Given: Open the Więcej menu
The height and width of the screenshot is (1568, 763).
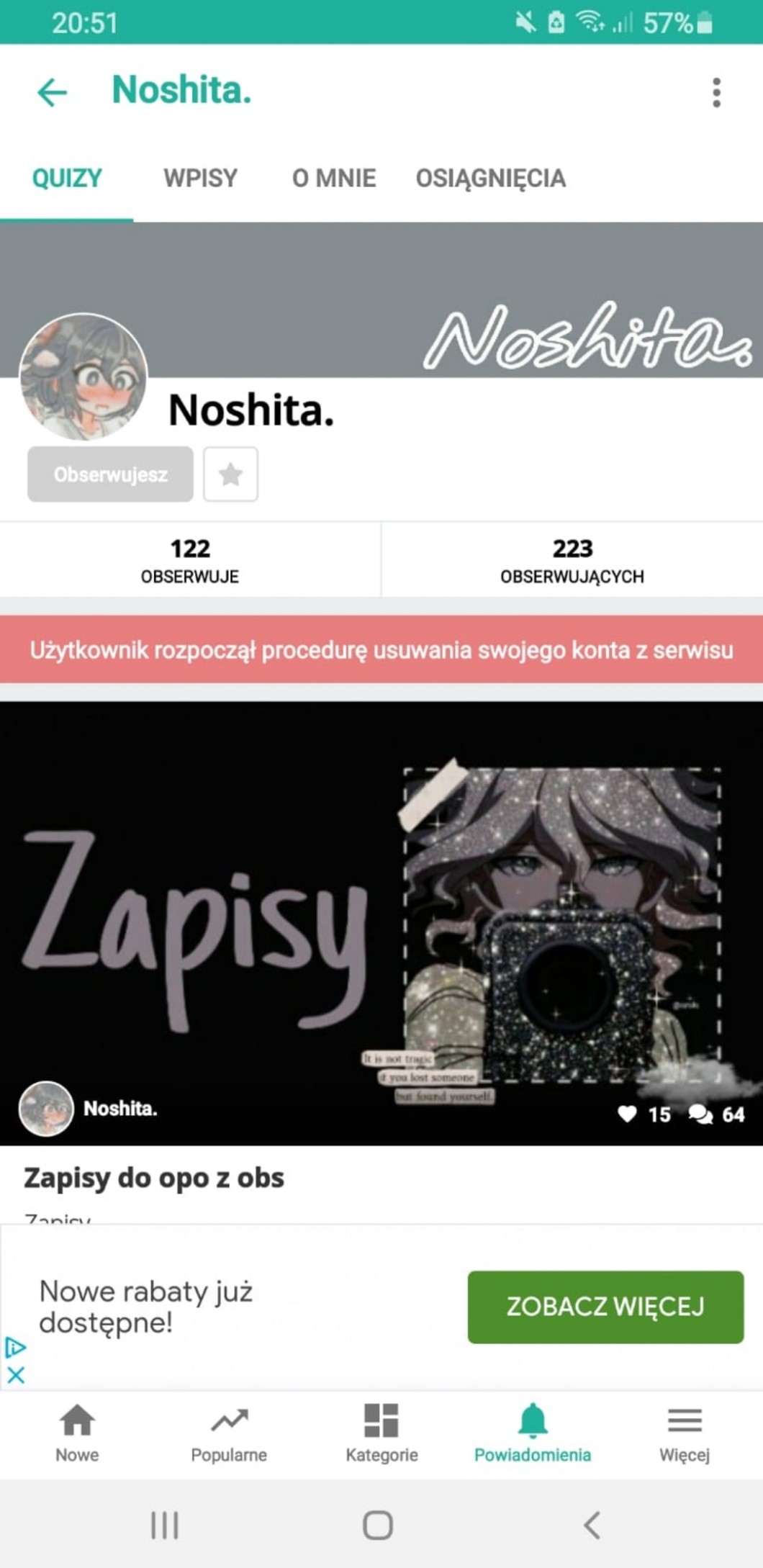Looking at the screenshot, I should [685, 1433].
